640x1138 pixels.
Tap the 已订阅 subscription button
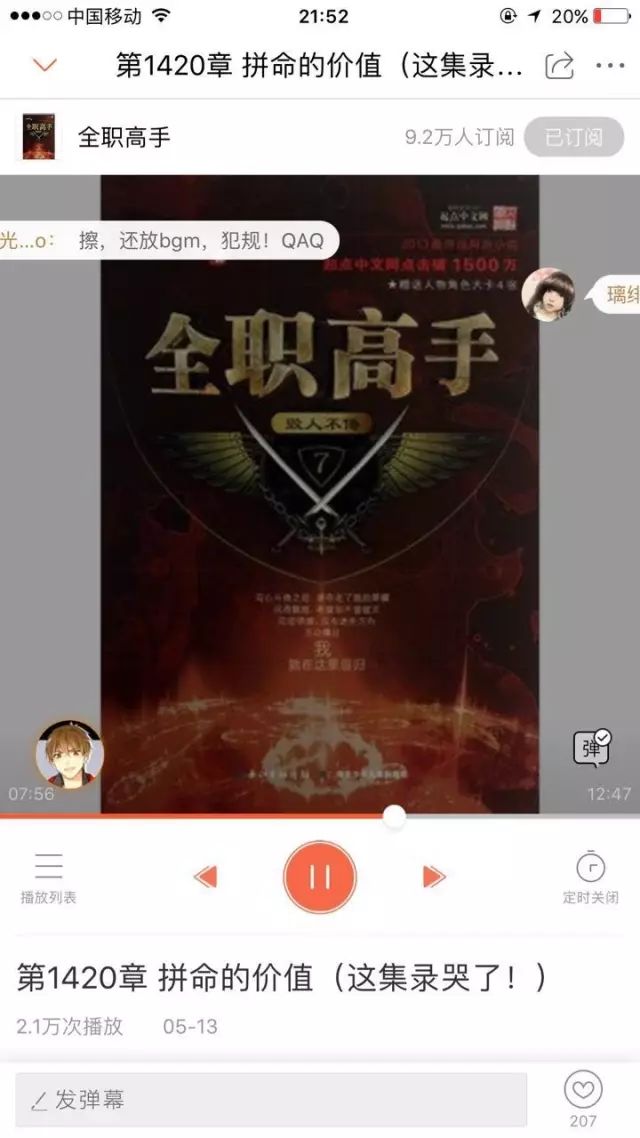(574, 136)
